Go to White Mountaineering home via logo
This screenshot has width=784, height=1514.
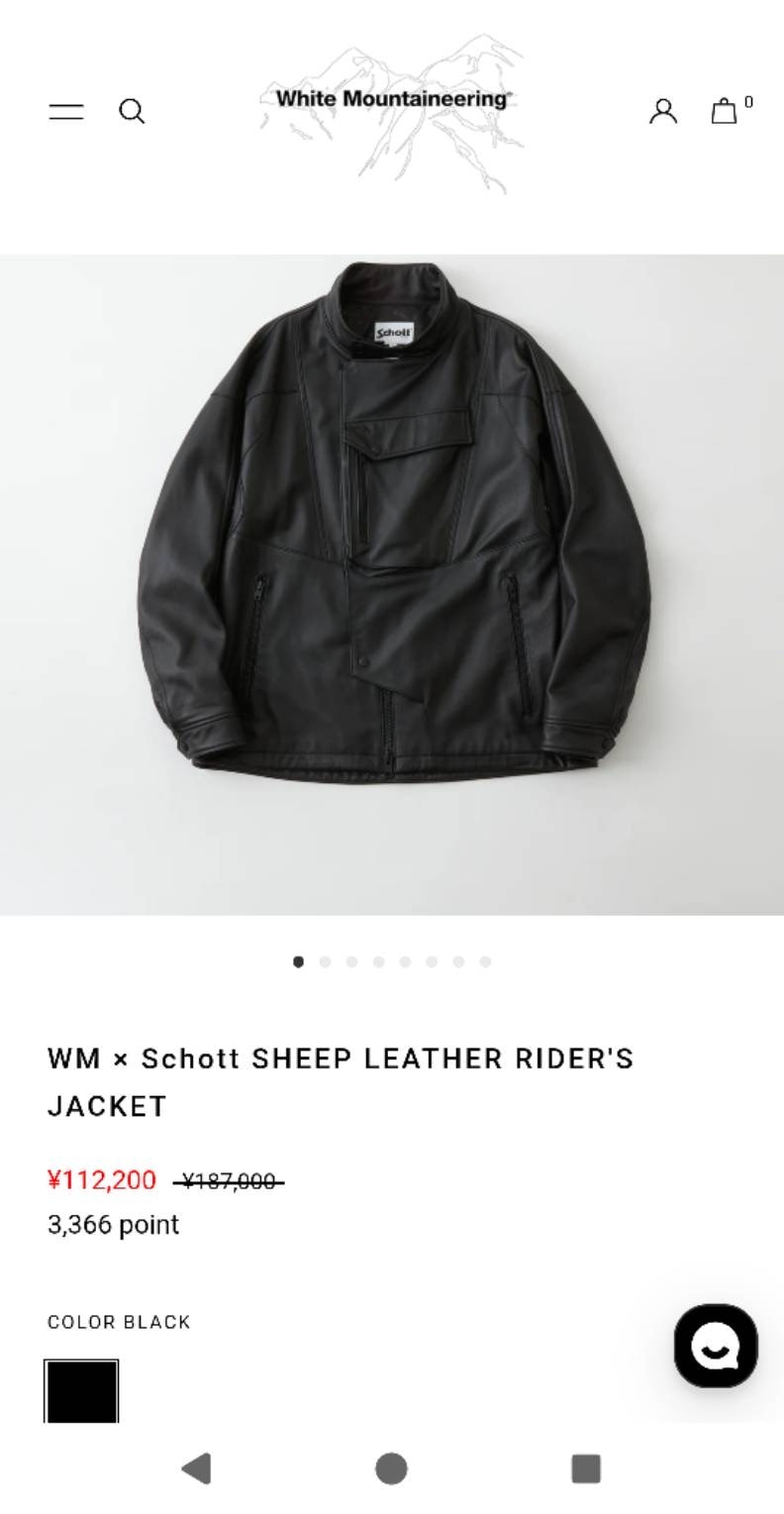coord(392,99)
